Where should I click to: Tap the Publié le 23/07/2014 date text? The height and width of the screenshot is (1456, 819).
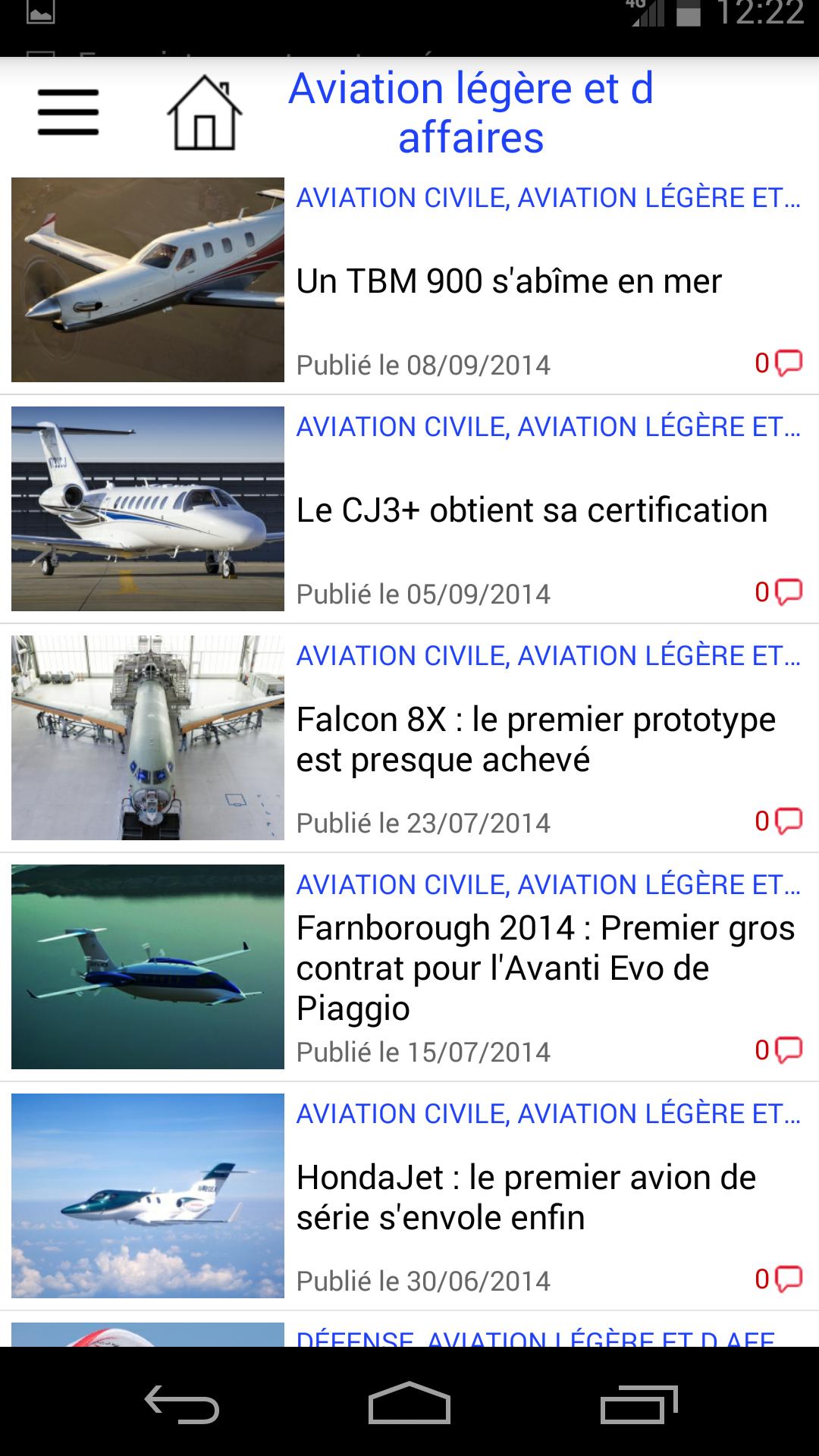(423, 821)
